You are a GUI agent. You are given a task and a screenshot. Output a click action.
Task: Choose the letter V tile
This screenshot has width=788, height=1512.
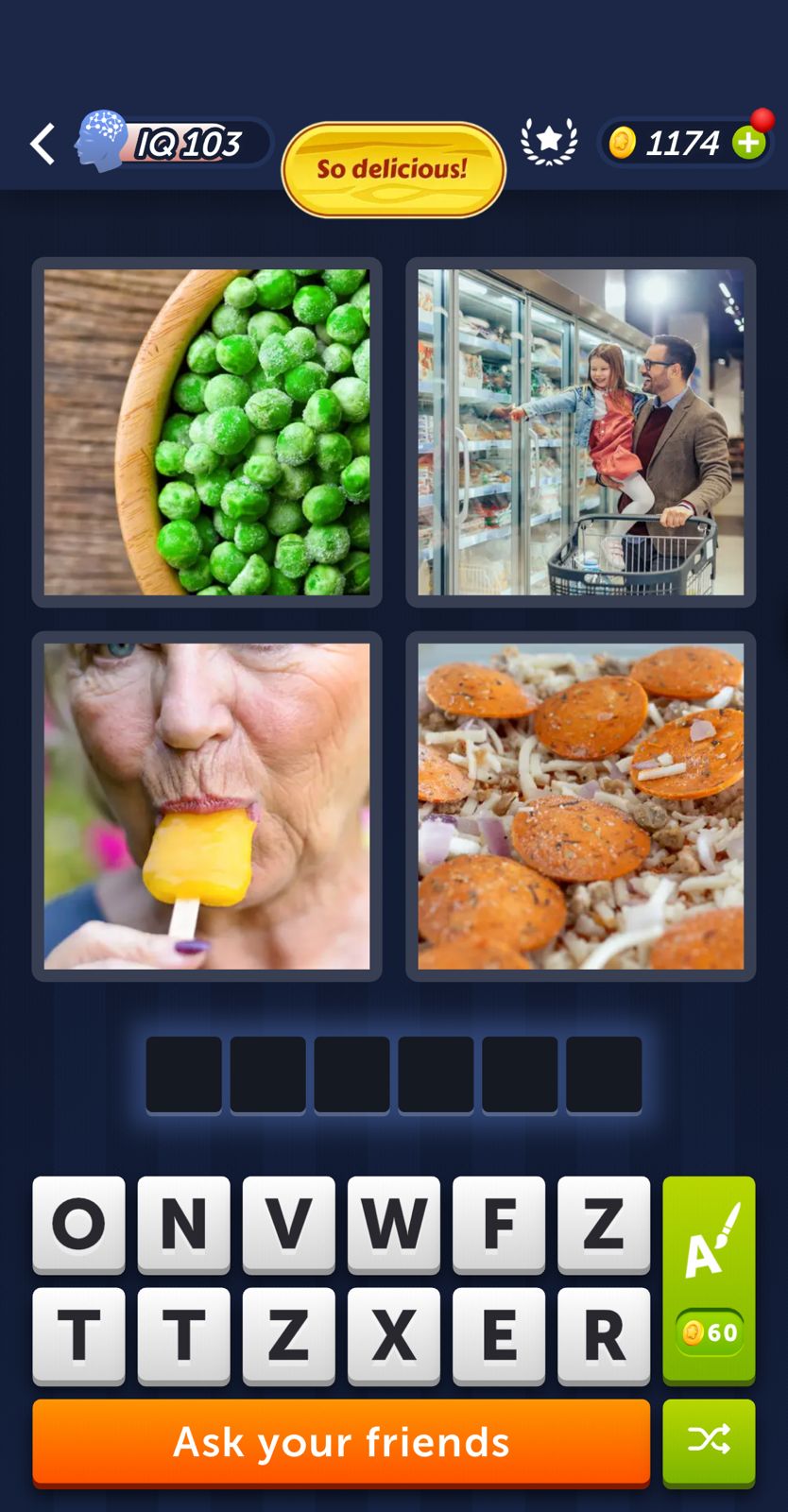288,1224
